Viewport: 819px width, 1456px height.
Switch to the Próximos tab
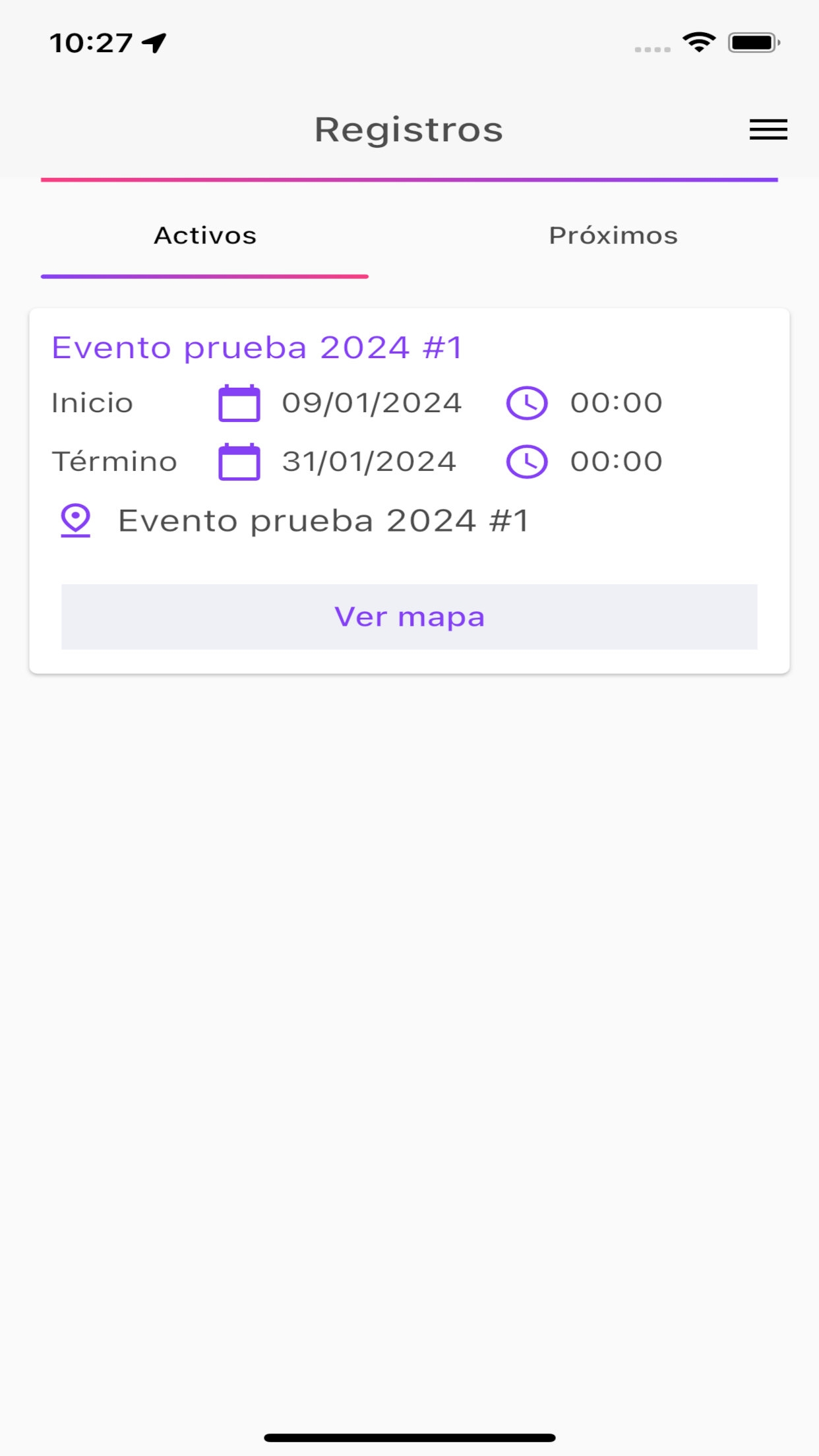(x=613, y=235)
